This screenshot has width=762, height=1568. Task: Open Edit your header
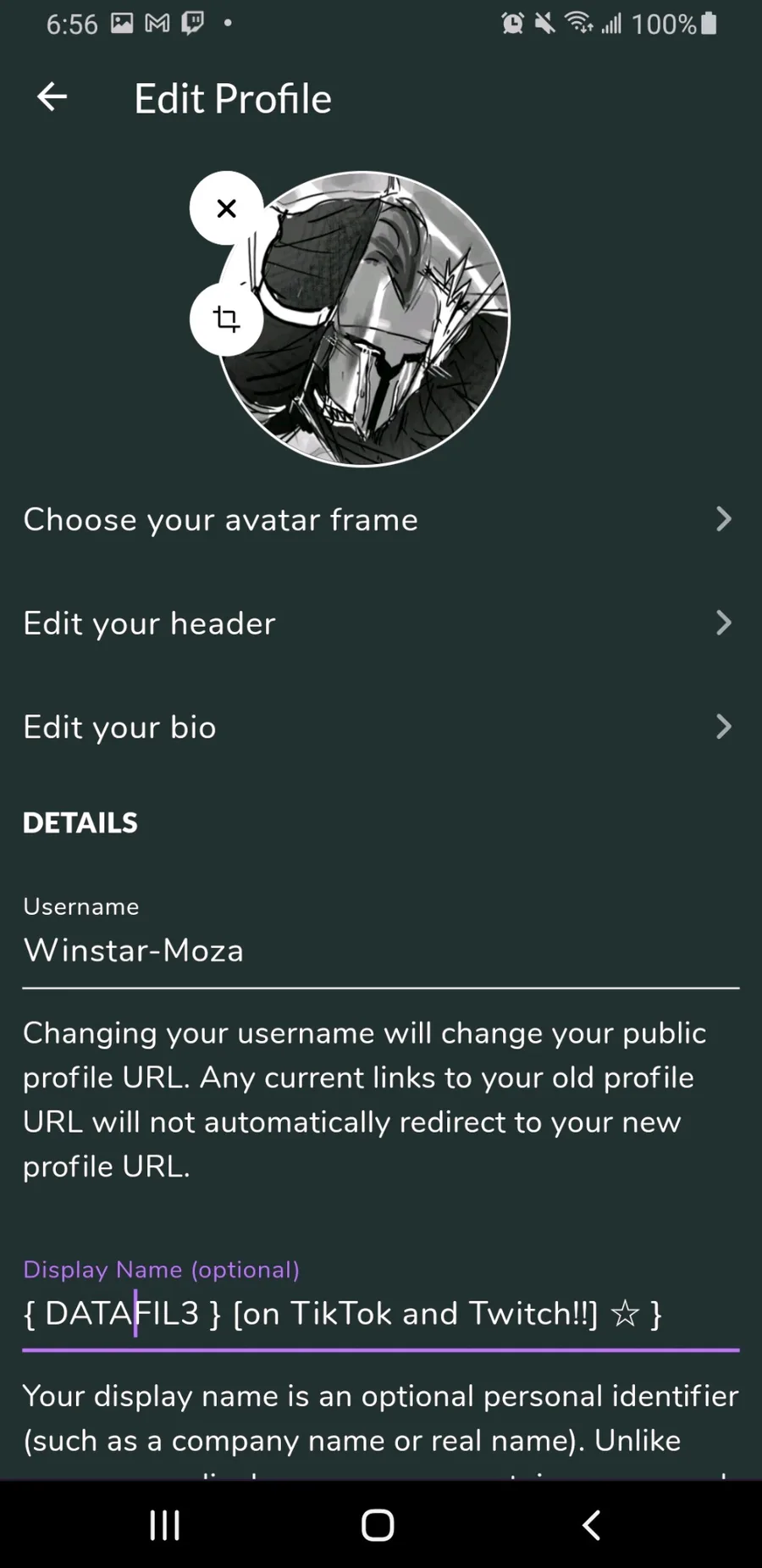(x=380, y=623)
